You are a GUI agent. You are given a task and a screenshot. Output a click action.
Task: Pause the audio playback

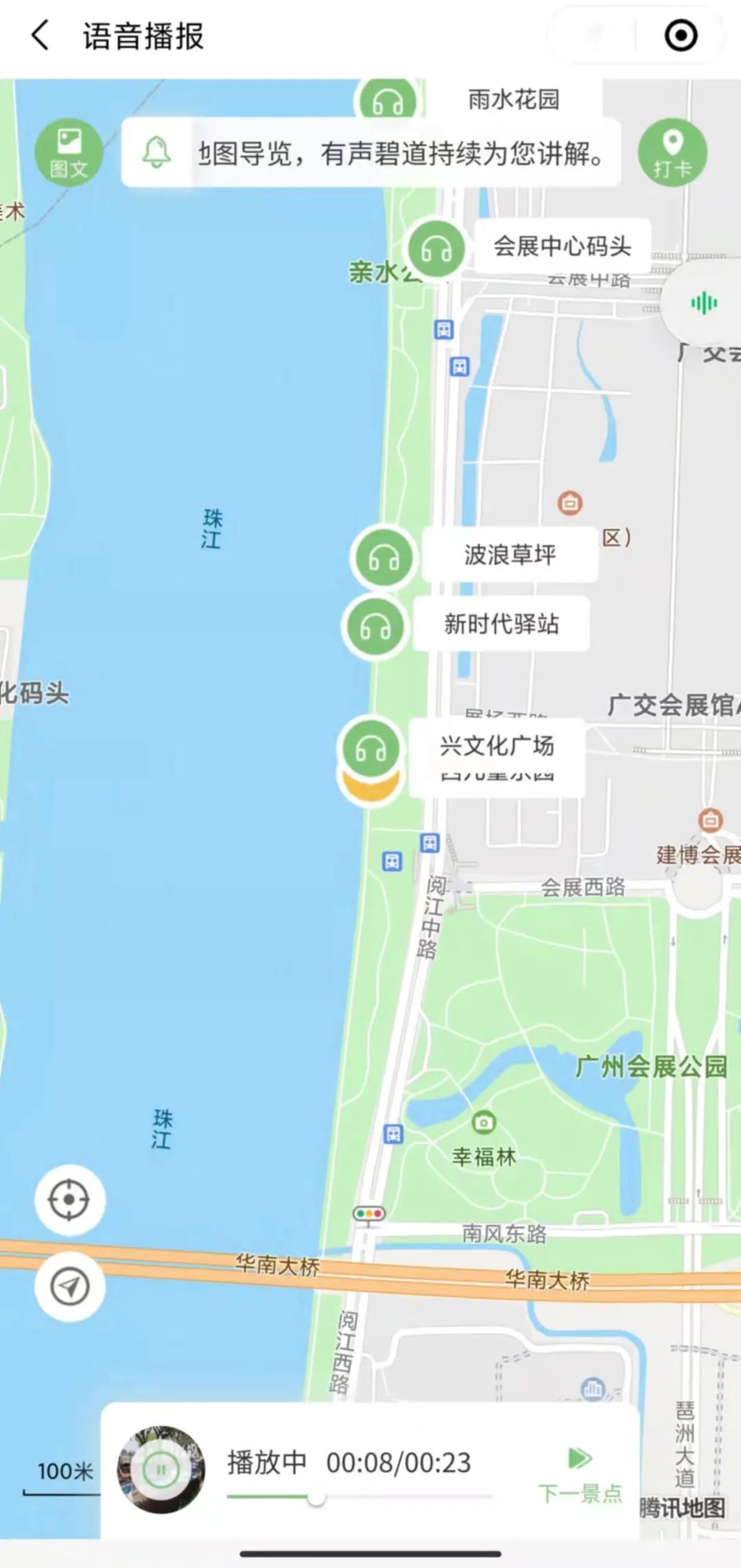pos(161,1469)
